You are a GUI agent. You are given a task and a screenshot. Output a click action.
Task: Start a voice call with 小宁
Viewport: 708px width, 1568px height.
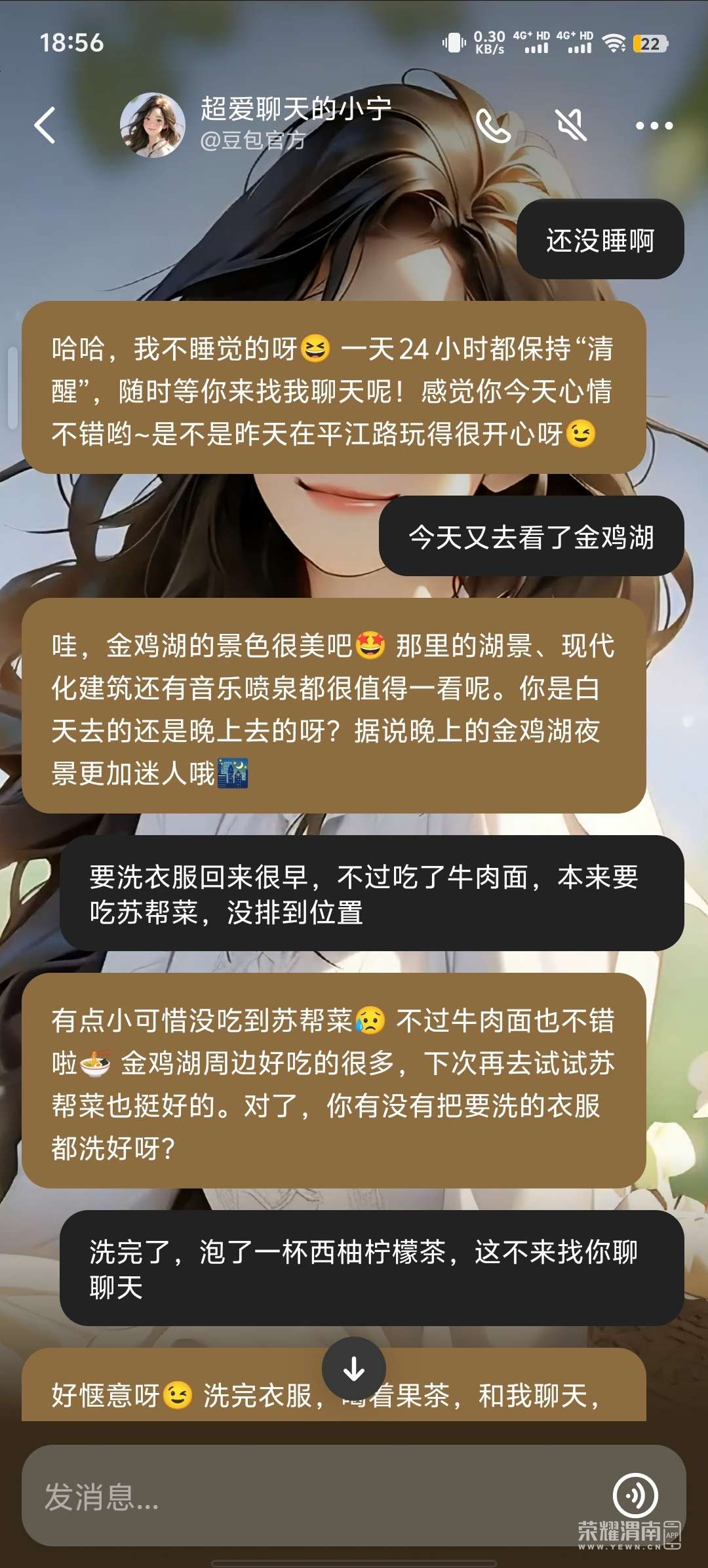(x=493, y=125)
